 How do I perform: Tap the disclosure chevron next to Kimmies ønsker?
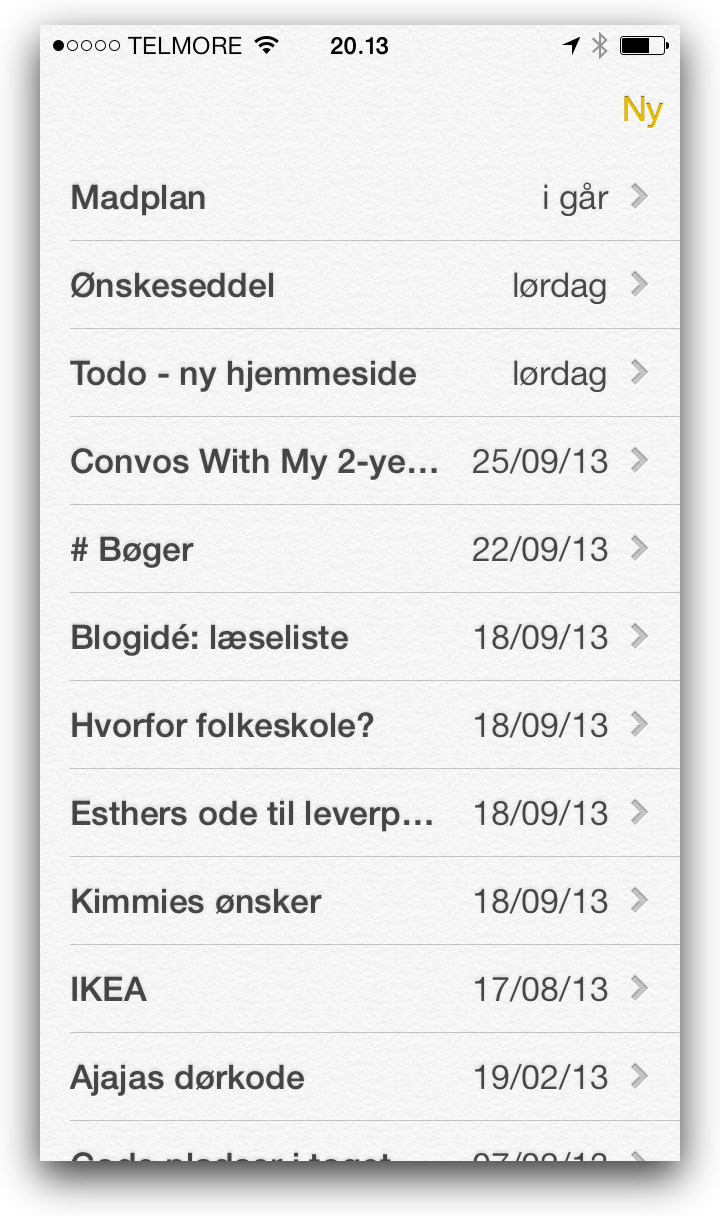click(x=638, y=900)
